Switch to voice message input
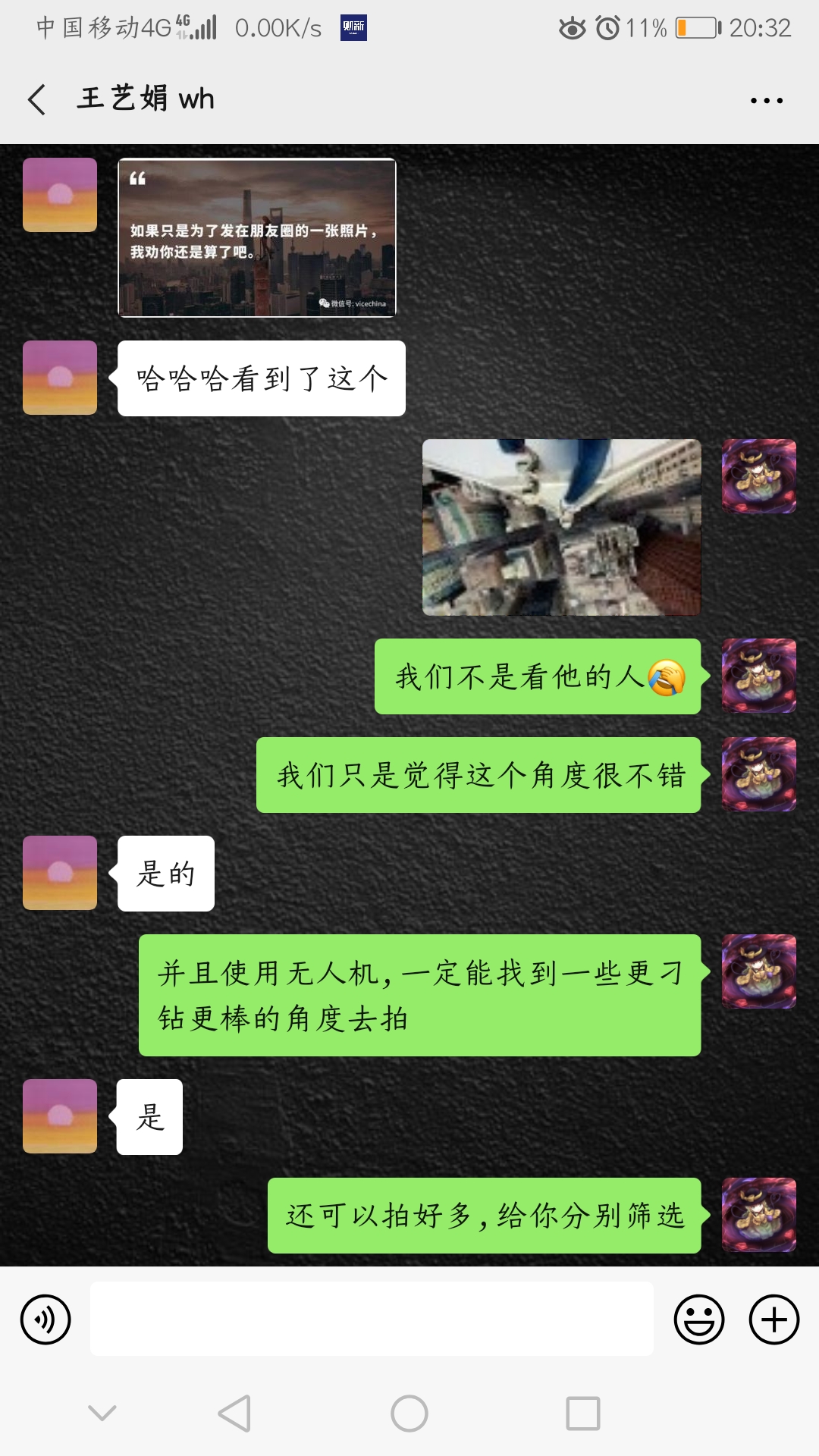This screenshot has height=1456, width=819. (x=45, y=1319)
